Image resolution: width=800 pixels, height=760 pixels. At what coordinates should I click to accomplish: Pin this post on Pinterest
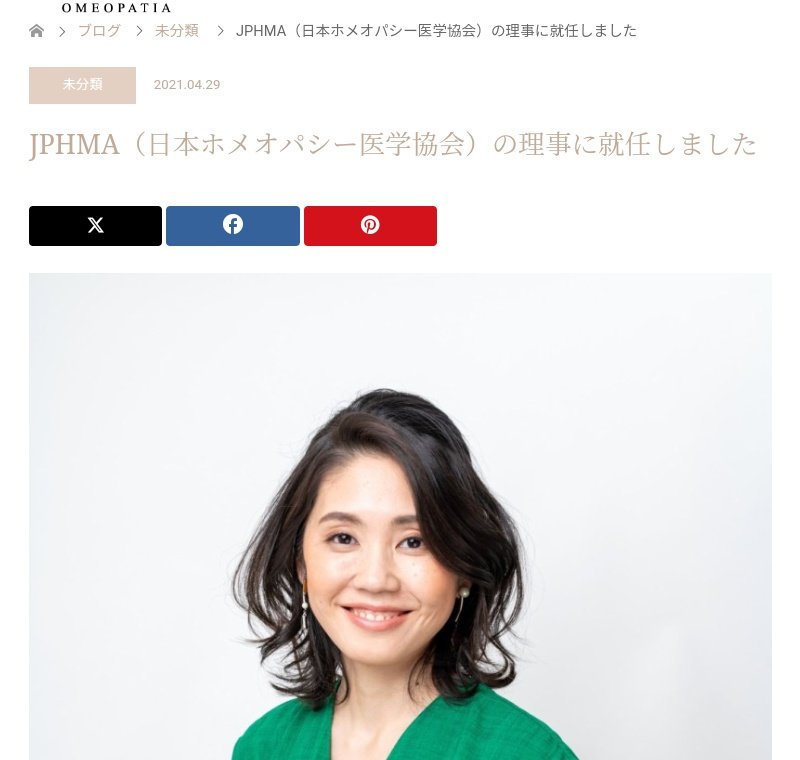[370, 226]
